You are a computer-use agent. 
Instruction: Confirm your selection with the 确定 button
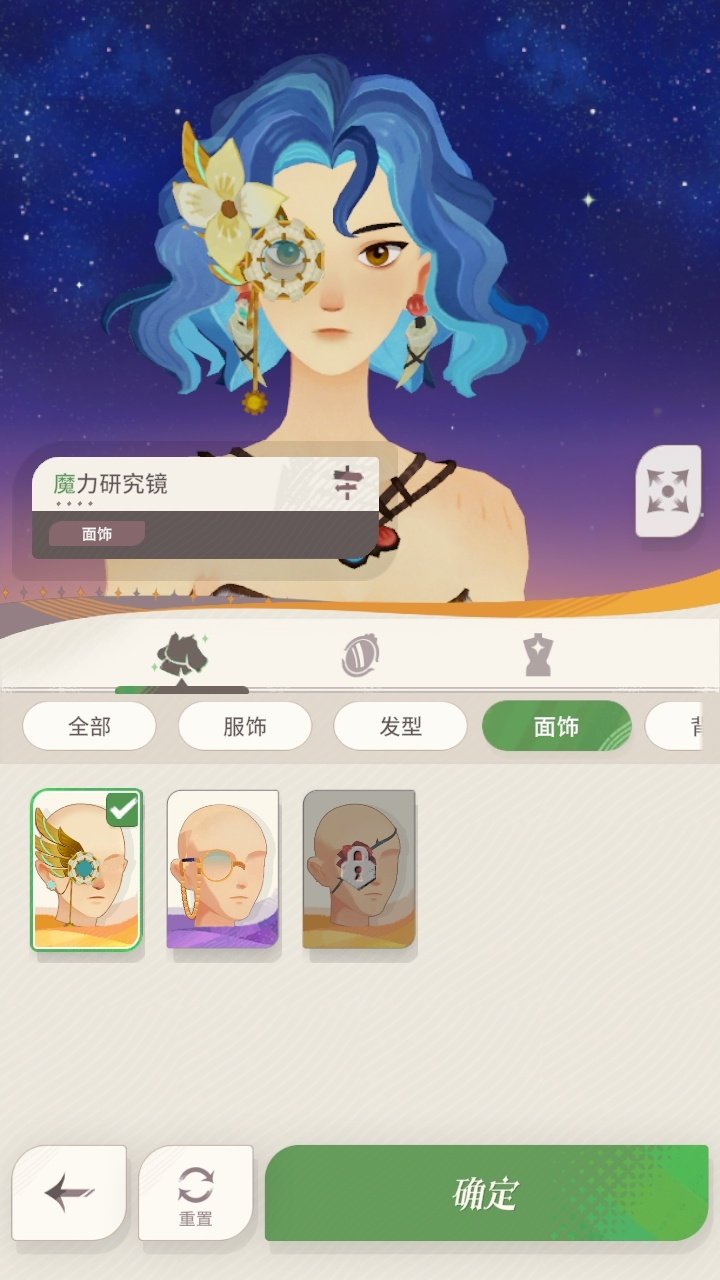[x=486, y=1193]
